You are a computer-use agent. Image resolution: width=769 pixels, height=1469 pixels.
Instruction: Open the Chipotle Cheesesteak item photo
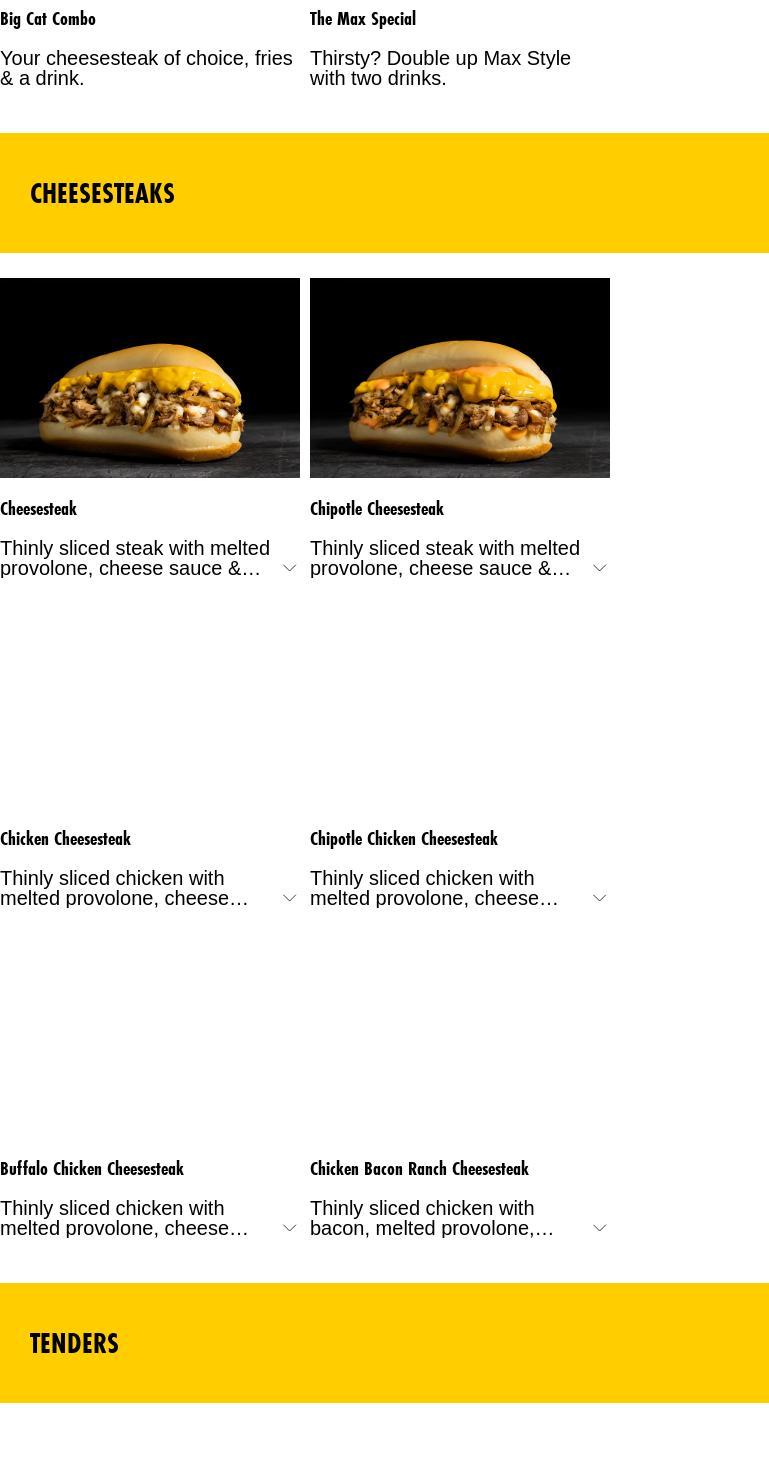pyautogui.click(x=460, y=378)
